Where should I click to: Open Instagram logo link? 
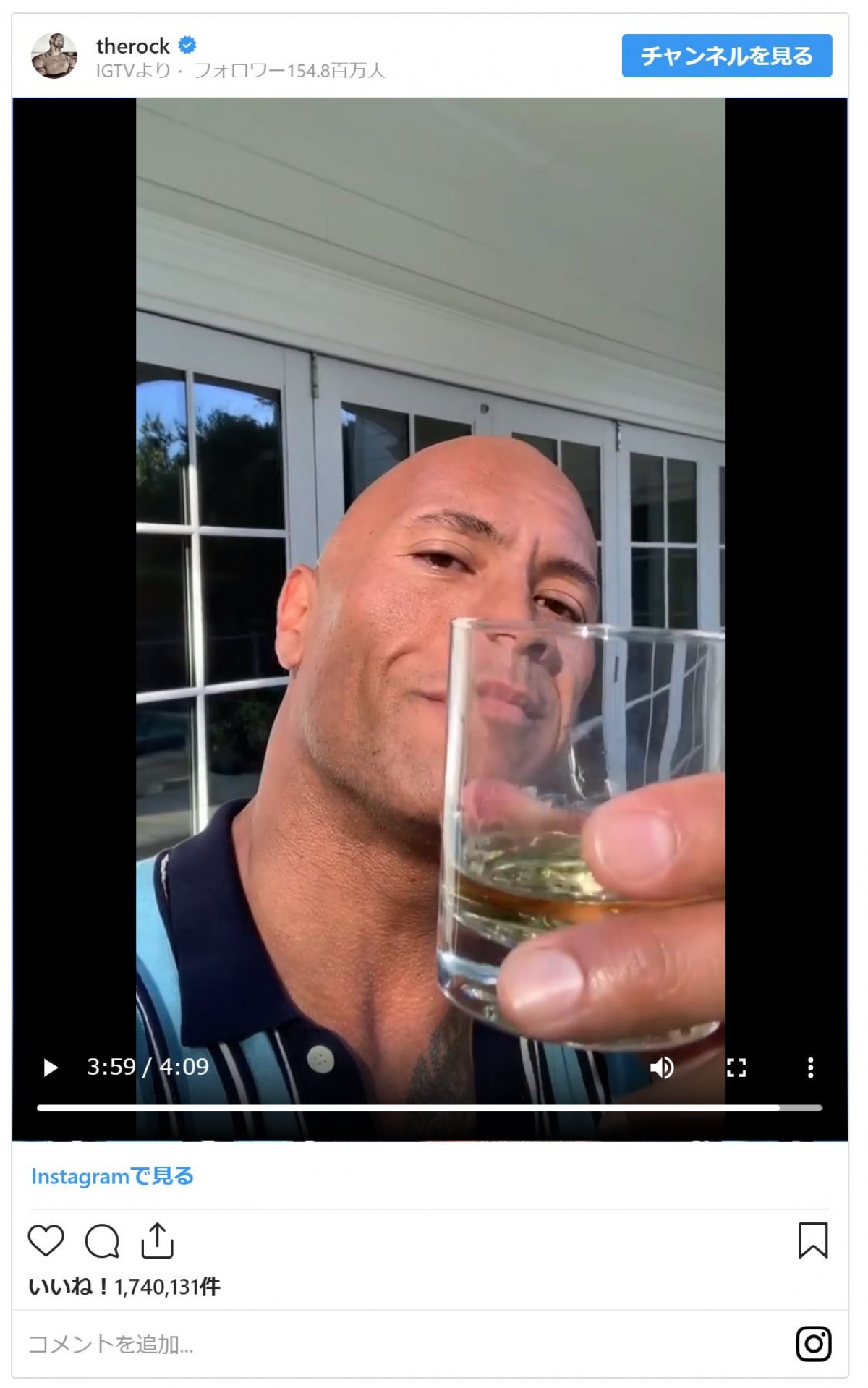(814, 1344)
